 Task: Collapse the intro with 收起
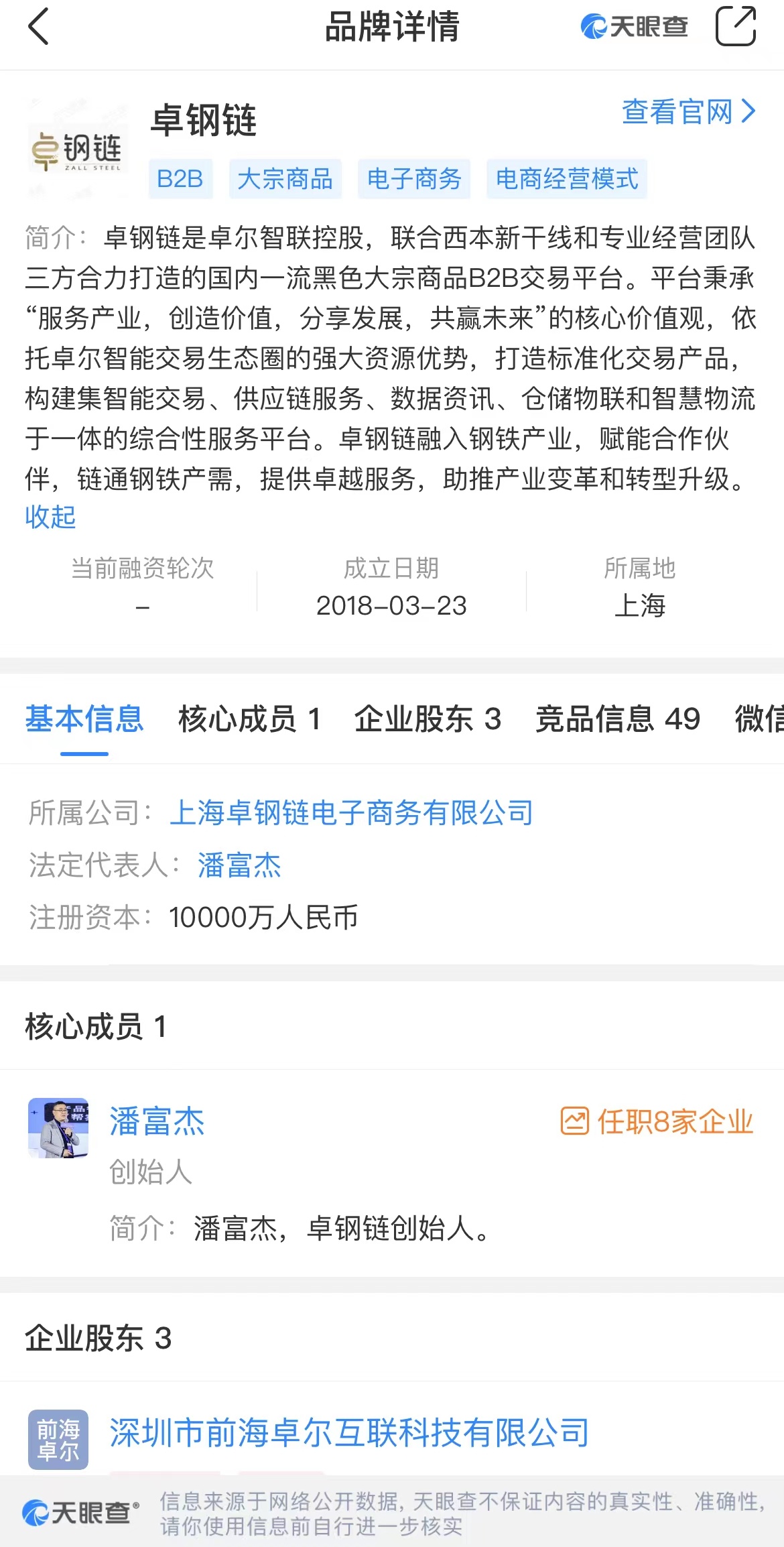pyautogui.click(x=50, y=517)
